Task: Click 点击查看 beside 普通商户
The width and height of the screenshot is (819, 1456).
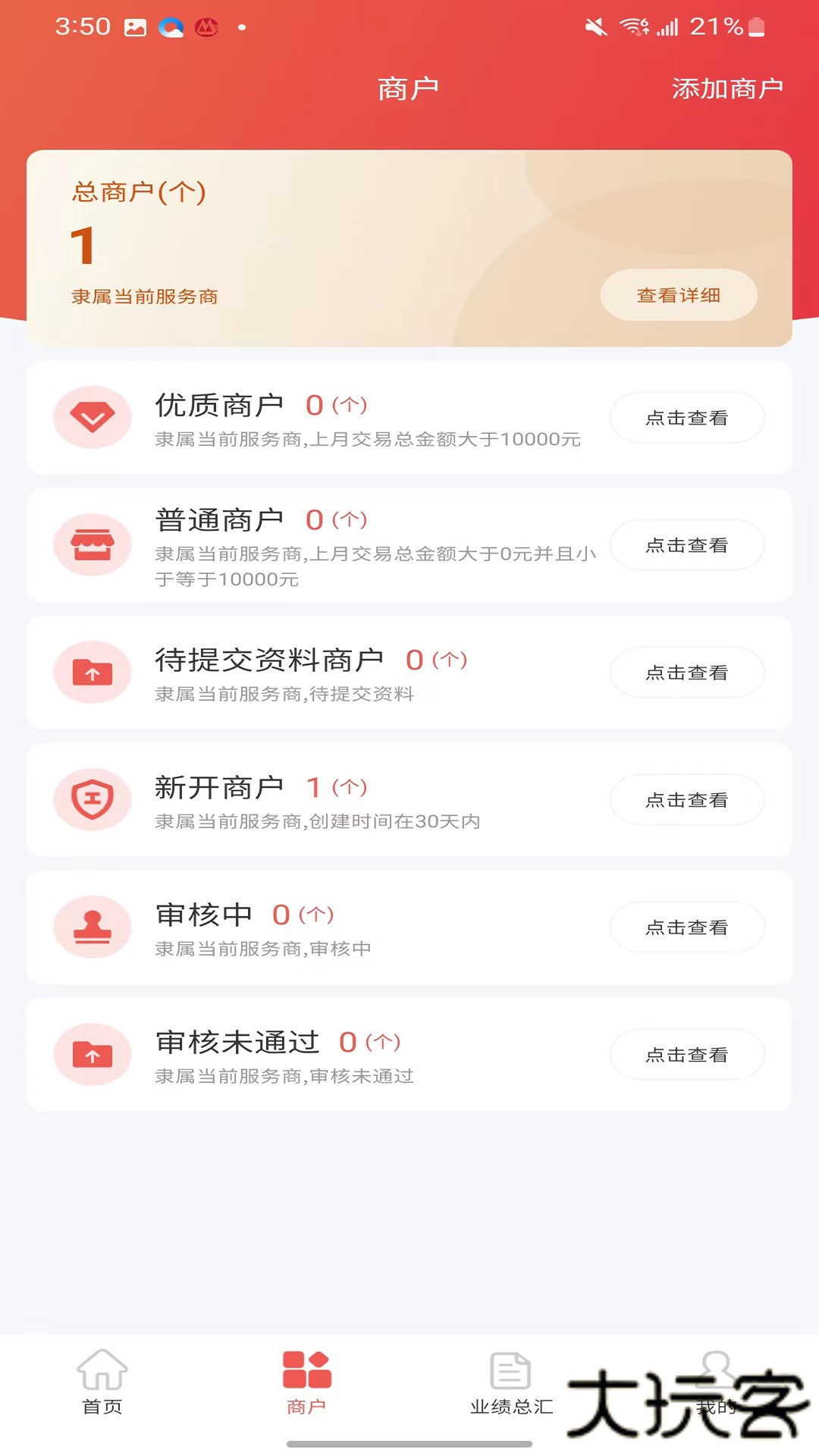Action: point(686,544)
